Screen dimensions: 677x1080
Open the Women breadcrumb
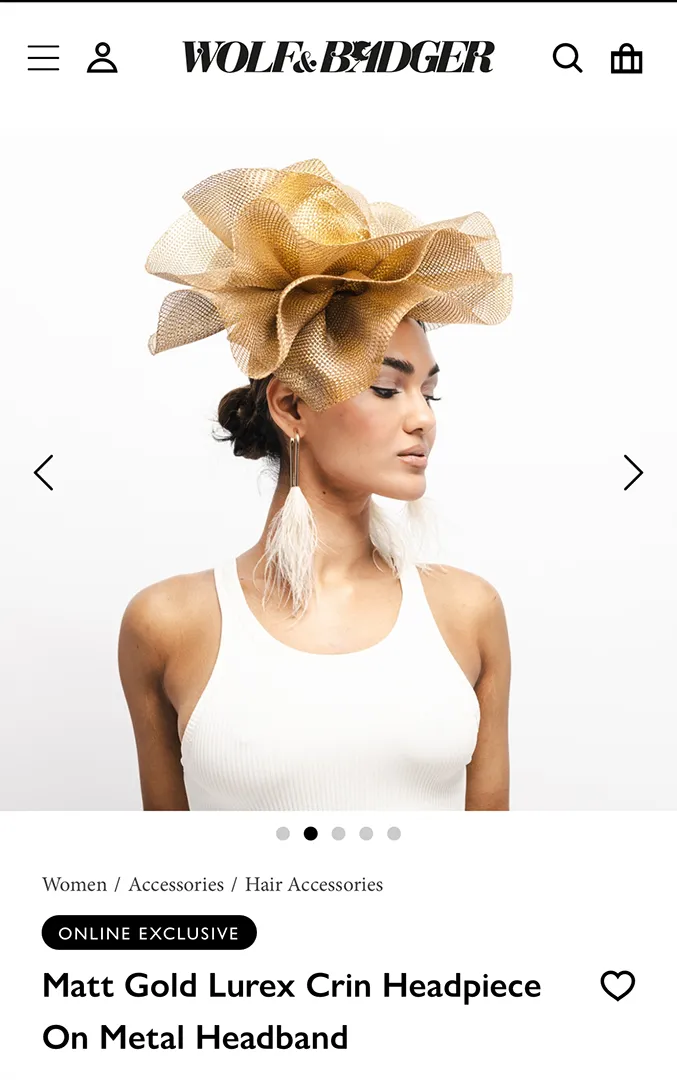[74, 884]
